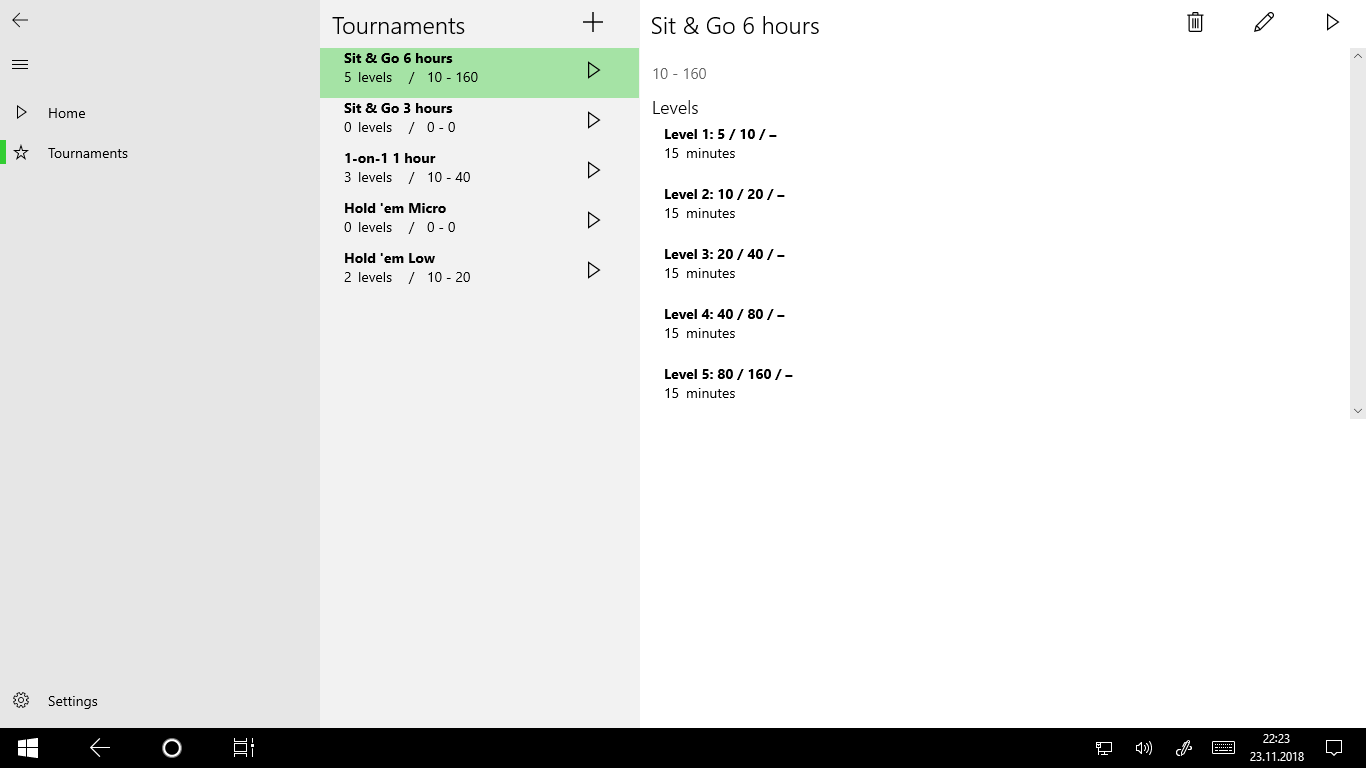Viewport: 1366px width, 768px height.
Task: Open Level 1: 5 / 10 entry
Action: [720, 143]
